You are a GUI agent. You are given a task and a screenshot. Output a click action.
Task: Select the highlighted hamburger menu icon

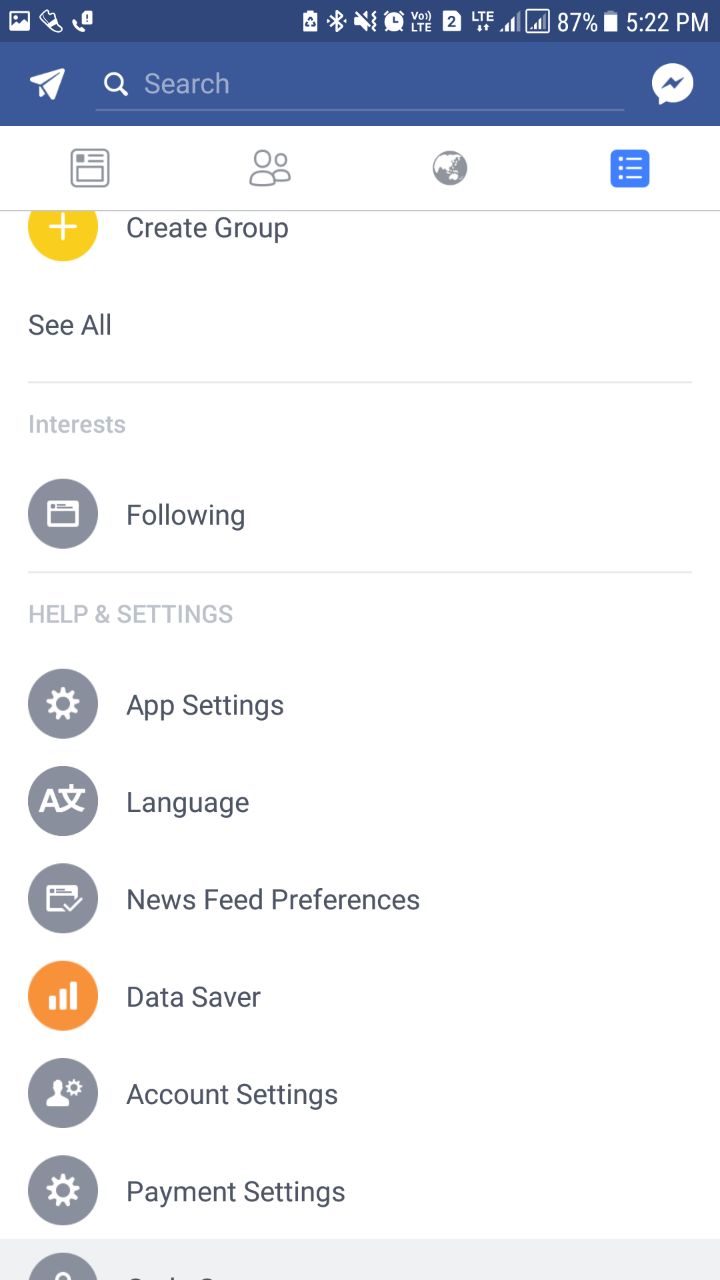coord(629,167)
